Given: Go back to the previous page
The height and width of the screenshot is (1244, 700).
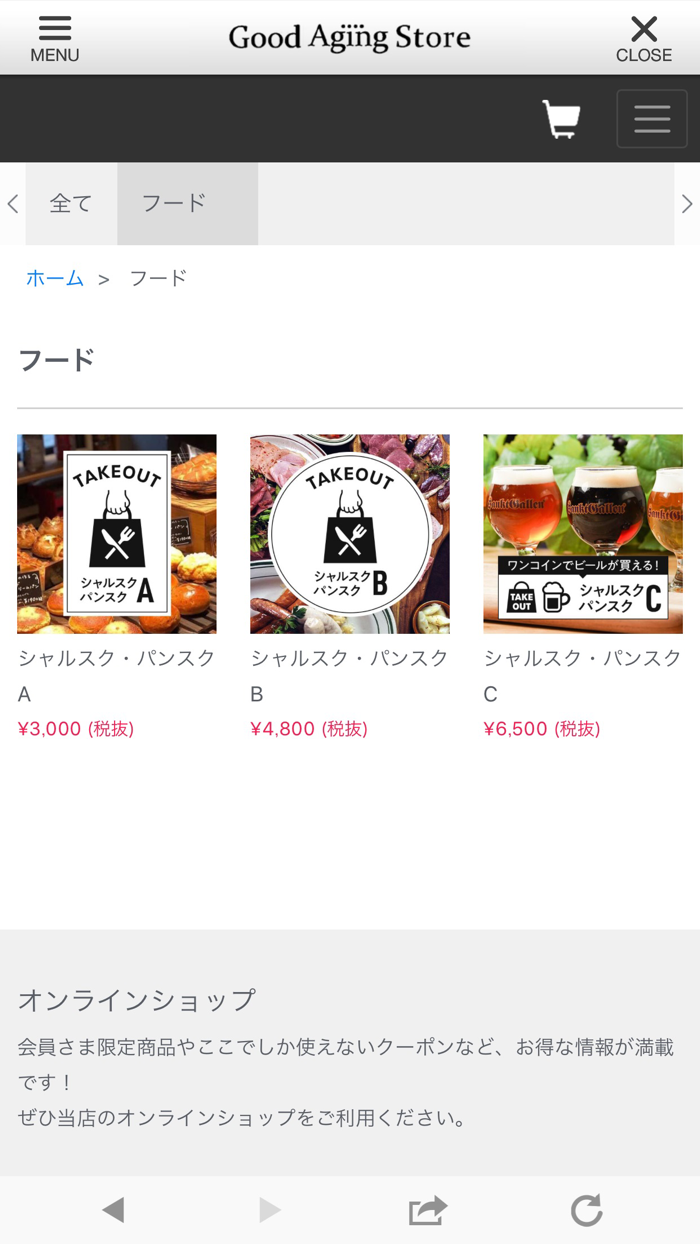Looking at the screenshot, I should 113,1210.
